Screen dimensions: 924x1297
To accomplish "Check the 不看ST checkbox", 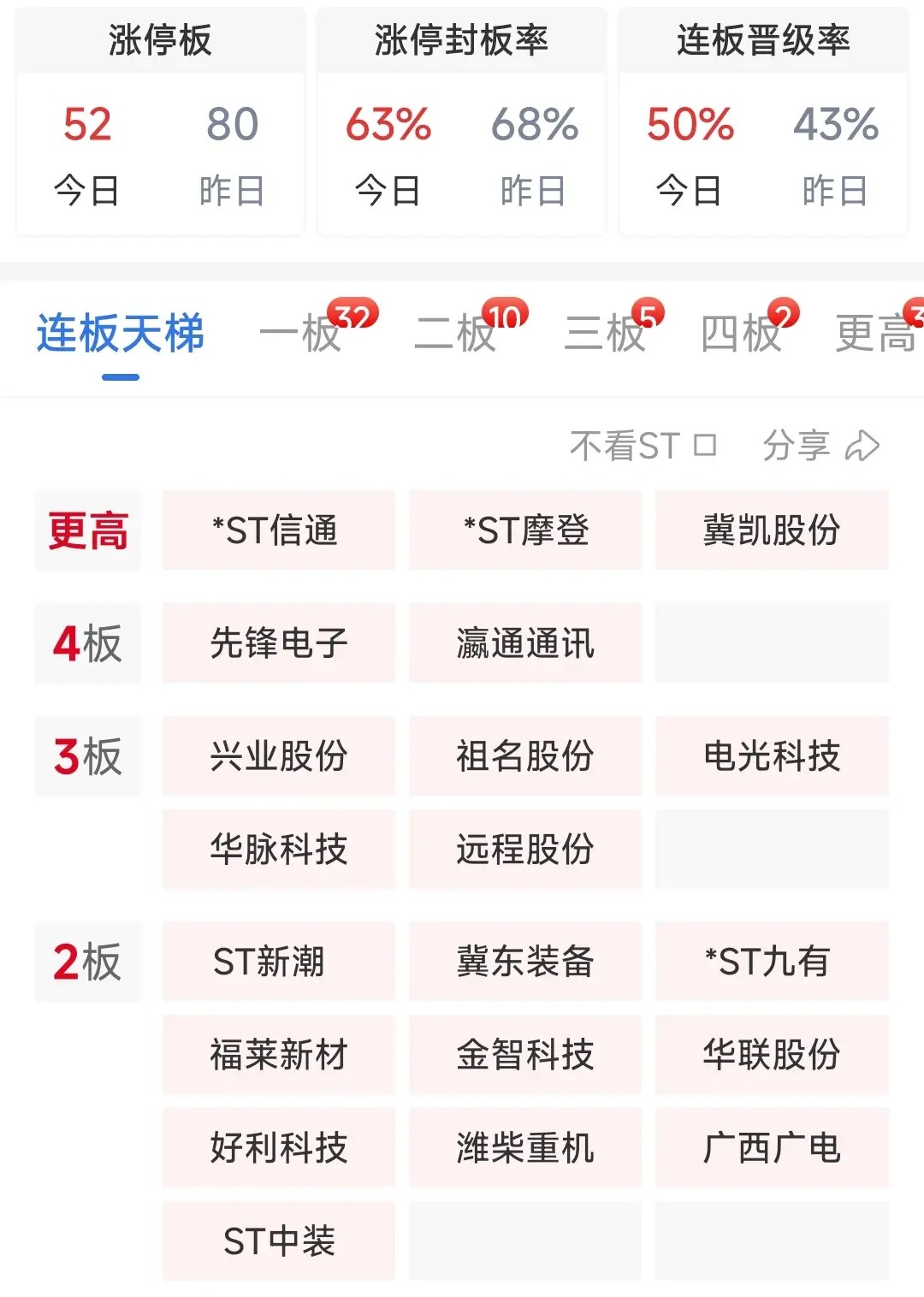I will (x=704, y=446).
